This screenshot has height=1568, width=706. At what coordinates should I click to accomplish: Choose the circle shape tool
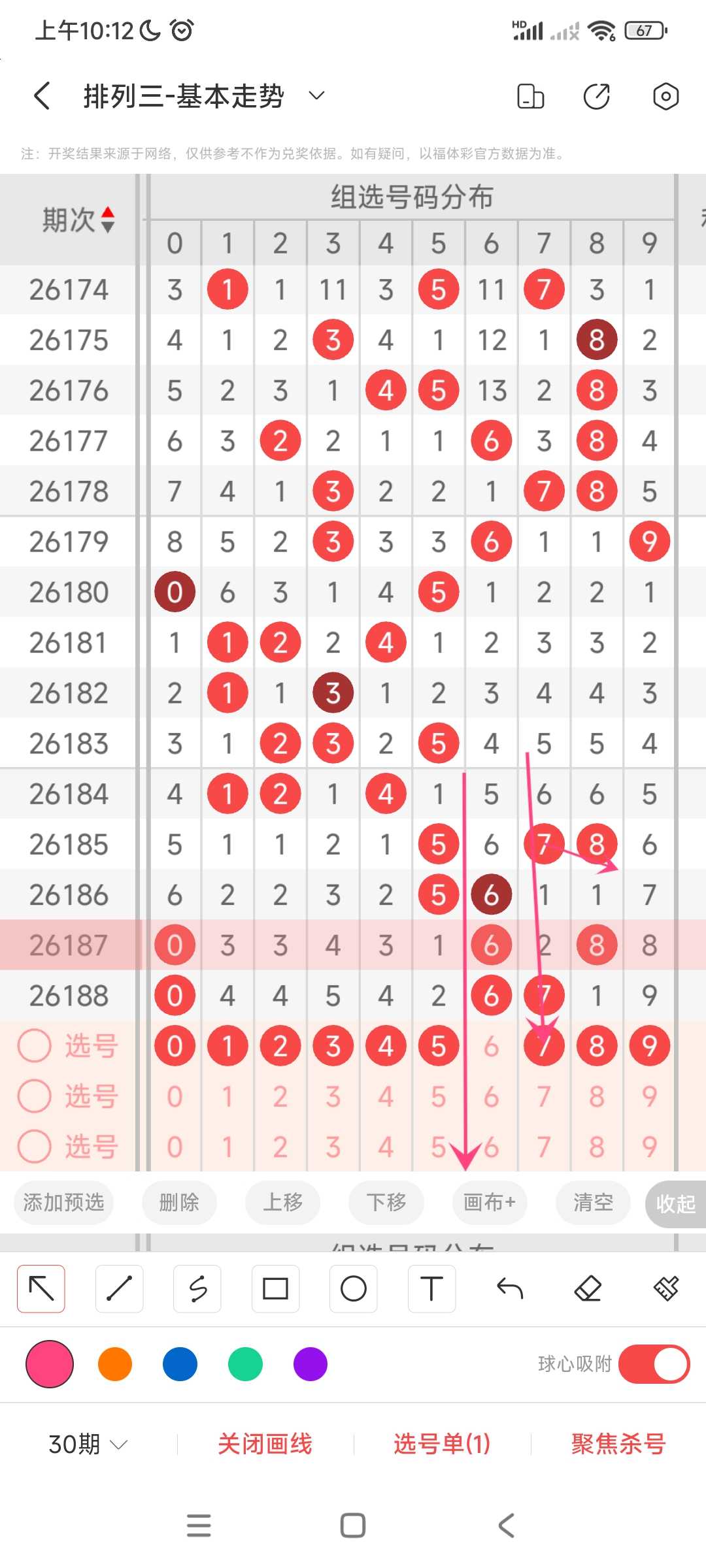pyautogui.click(x=354, y=1288)
